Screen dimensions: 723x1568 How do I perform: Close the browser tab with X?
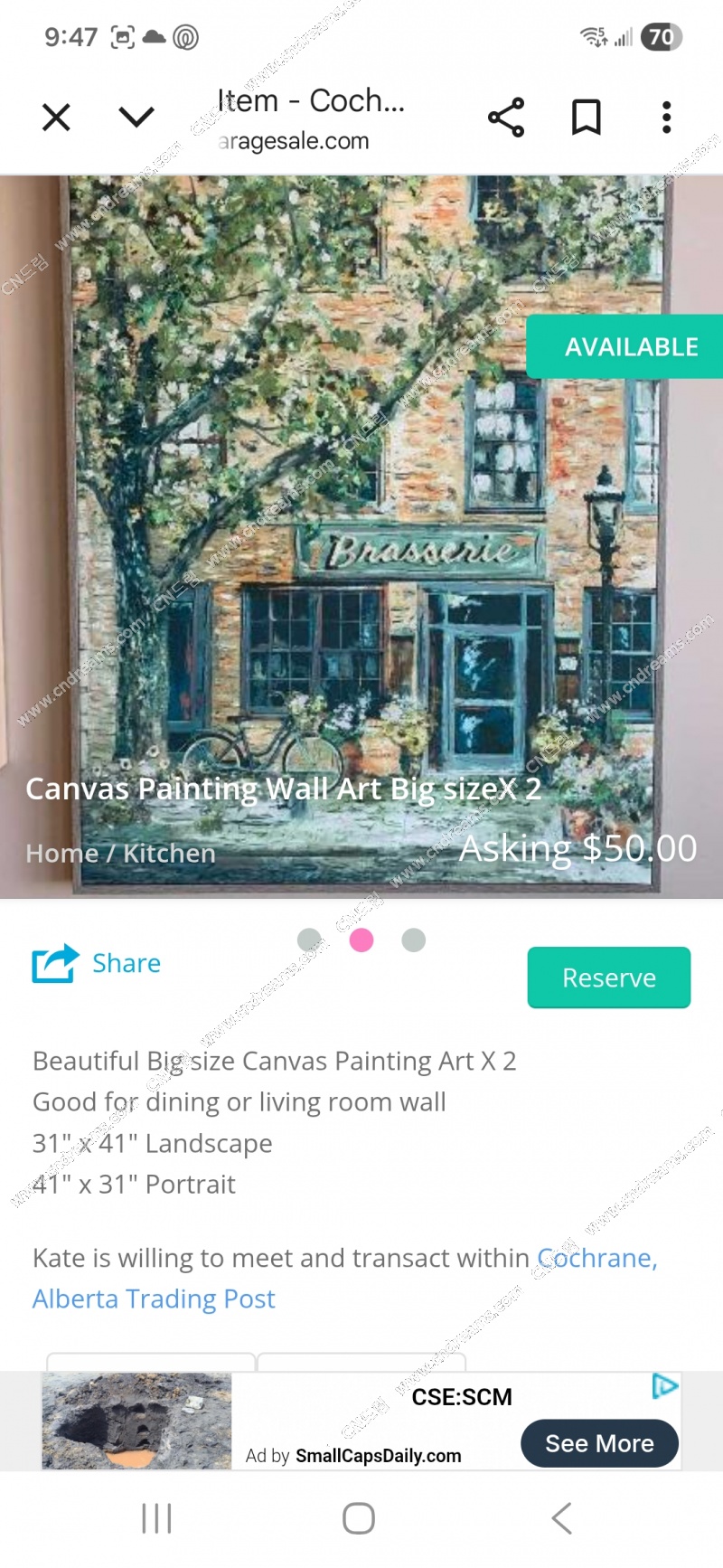click(56, 118)
